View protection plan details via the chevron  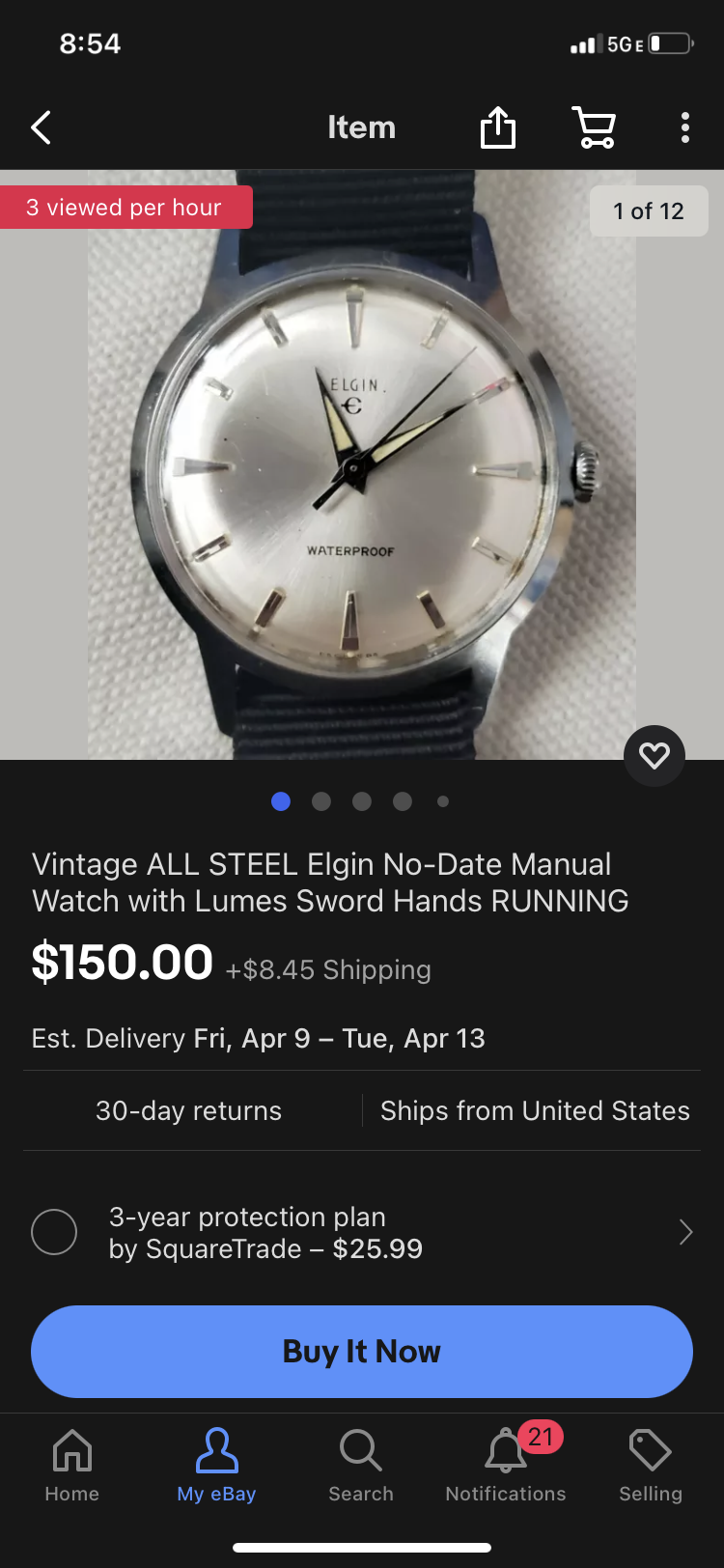[x=685, y=1232]
